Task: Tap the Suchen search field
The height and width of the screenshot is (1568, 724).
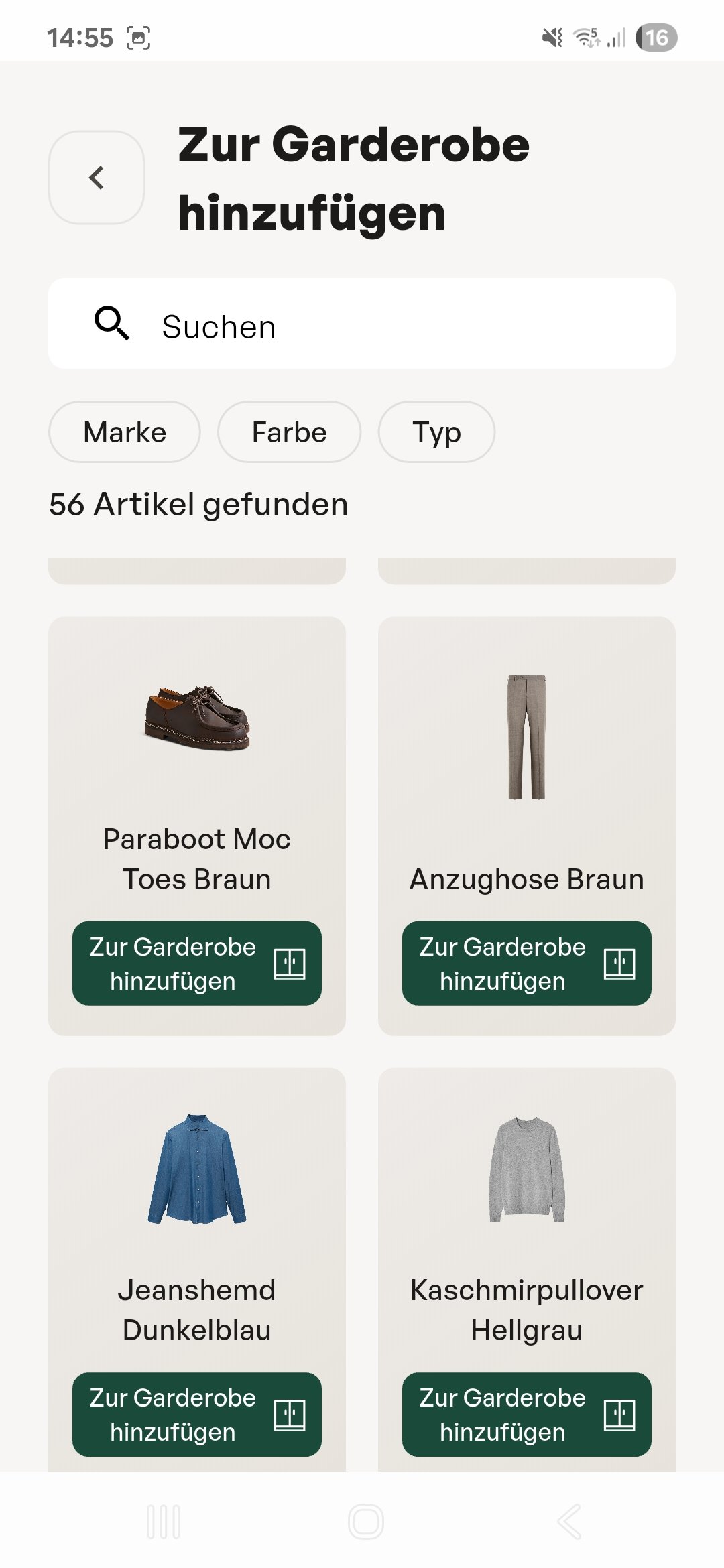Action: (362, 325)
